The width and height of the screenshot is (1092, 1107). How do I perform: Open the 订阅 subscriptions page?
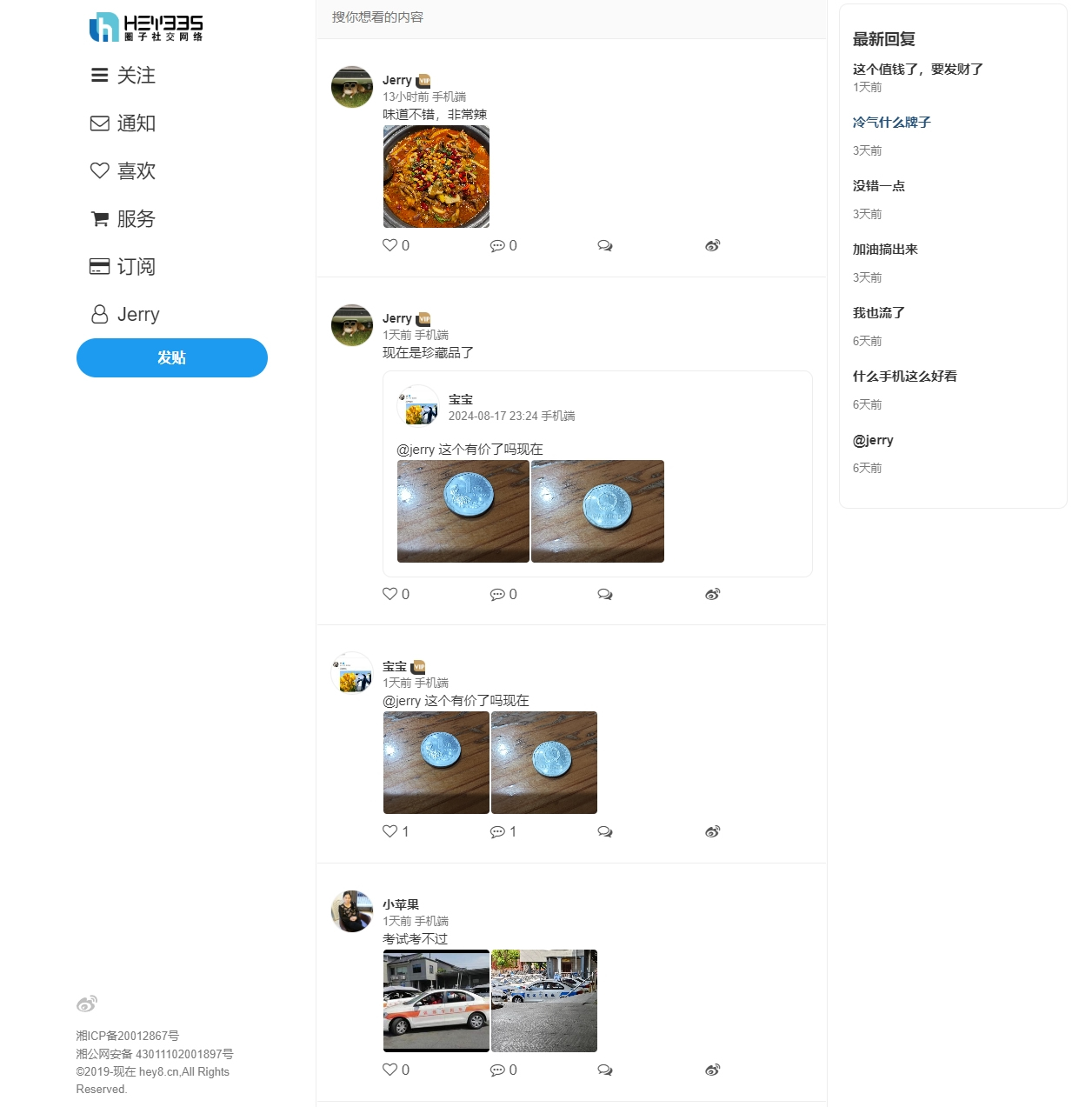123,267
